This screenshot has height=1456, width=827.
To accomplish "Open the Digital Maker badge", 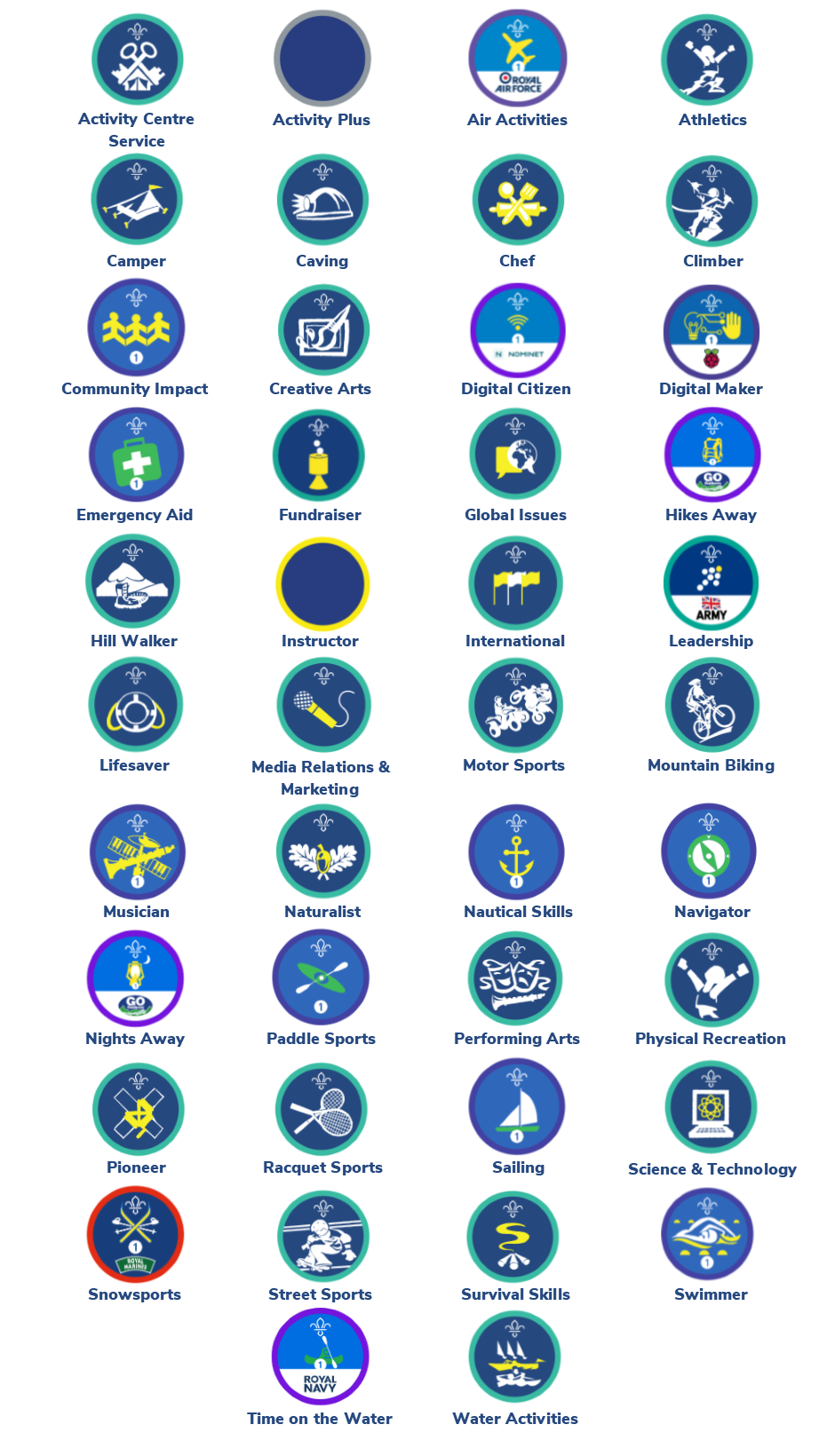I will 711,331.
